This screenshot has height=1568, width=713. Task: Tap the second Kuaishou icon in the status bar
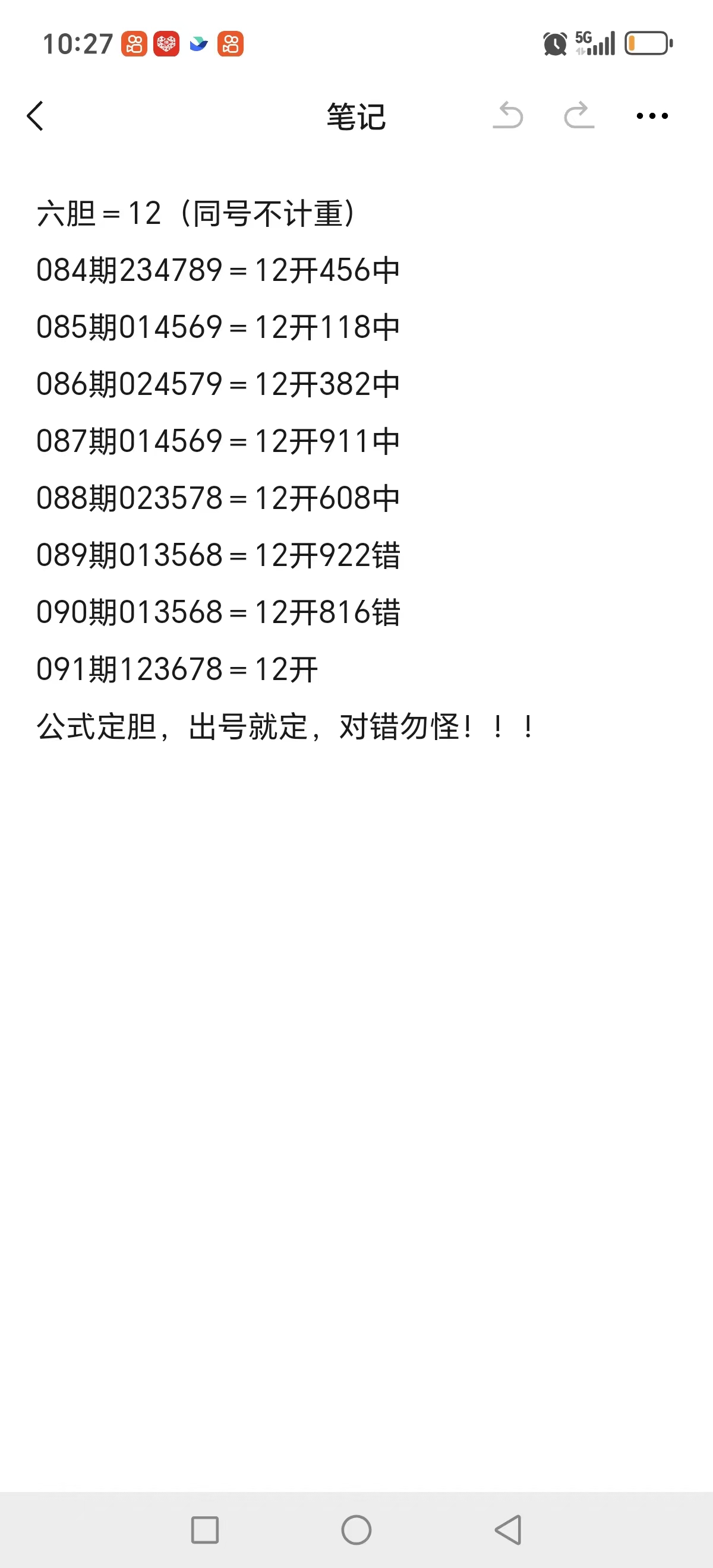[x=230, y=44]
